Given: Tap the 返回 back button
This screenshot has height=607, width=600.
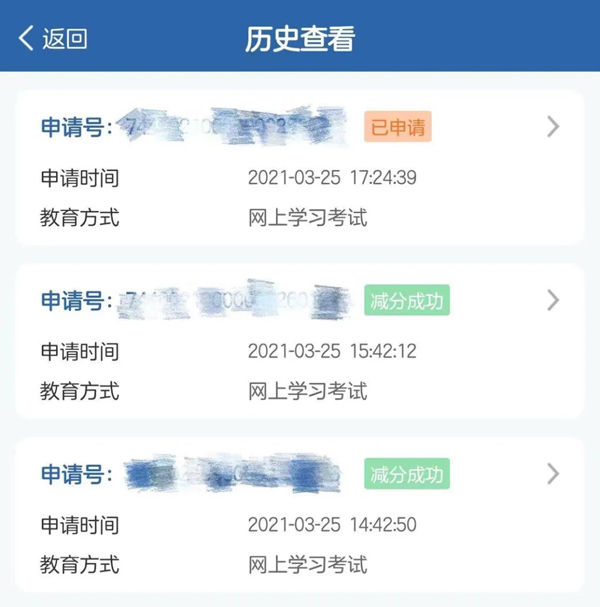Looking at the screenshot, I should coord(52,38).
